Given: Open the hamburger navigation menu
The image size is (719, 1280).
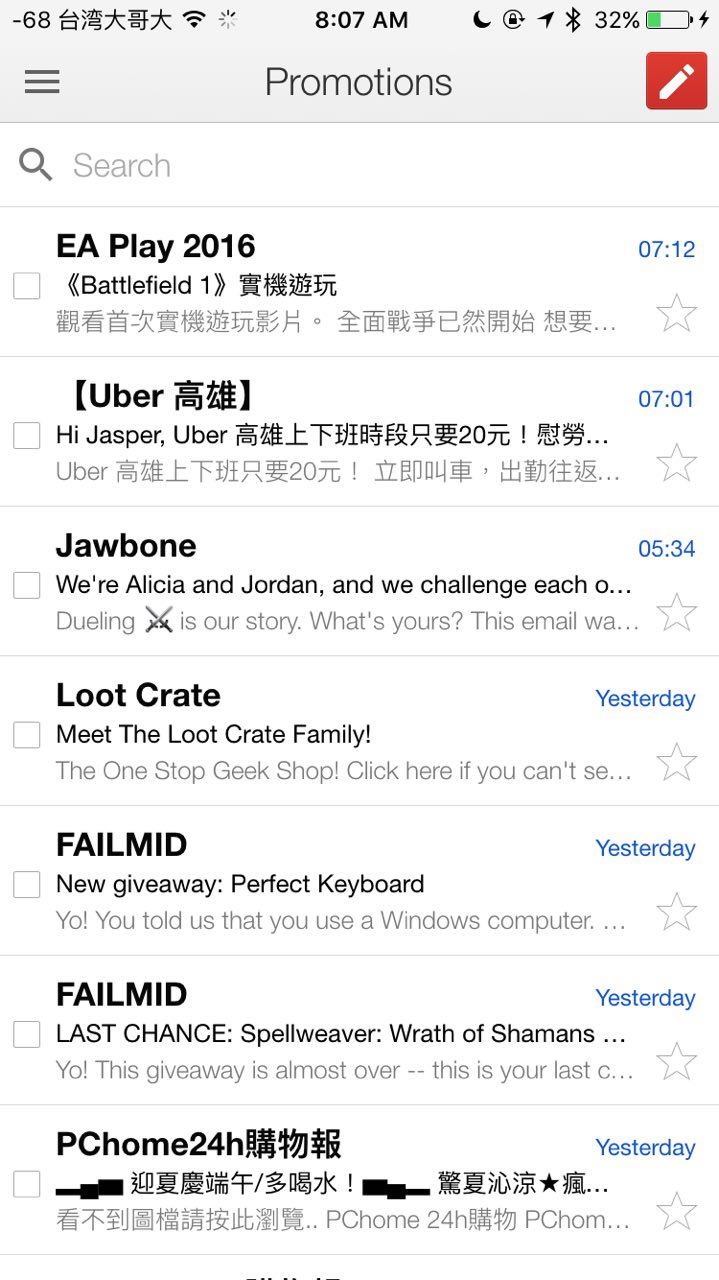Looking at the screenshot, I should [42, 82].
